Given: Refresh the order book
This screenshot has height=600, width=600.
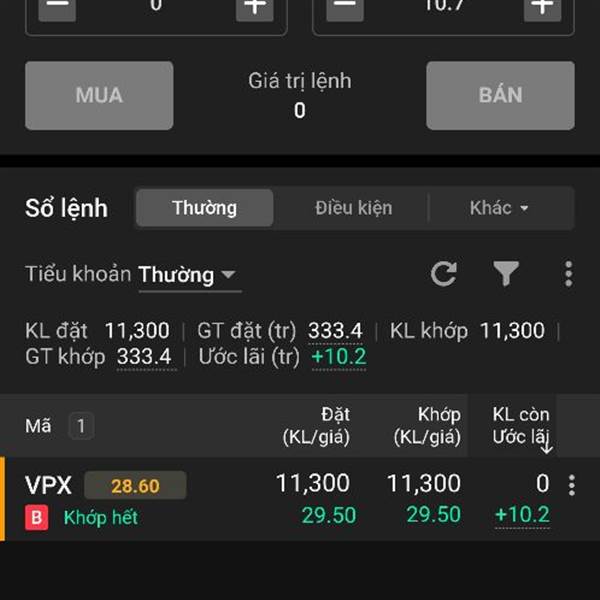Looking at the screenshot, I should click(x=444, y=274).
